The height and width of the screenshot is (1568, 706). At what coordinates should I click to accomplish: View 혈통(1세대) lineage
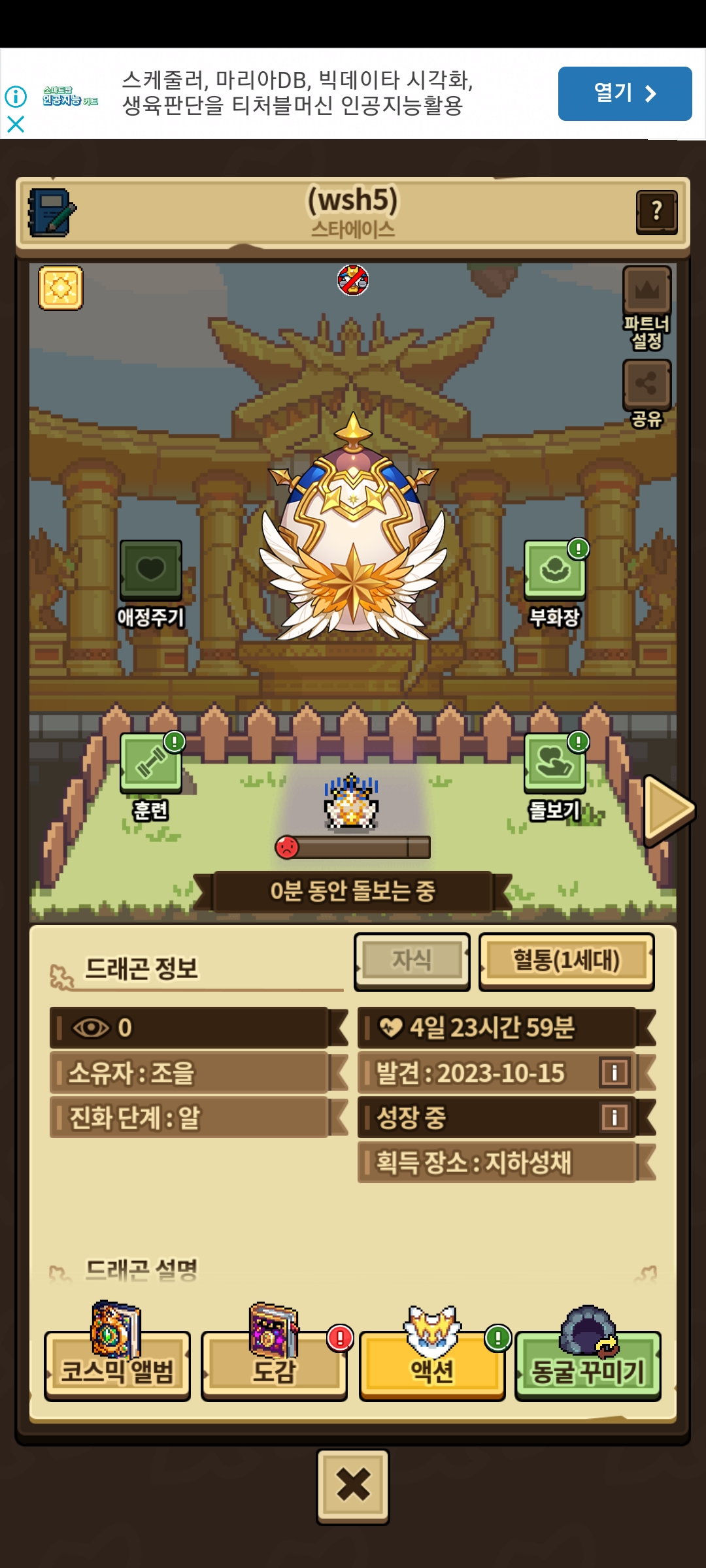[566, 961]
